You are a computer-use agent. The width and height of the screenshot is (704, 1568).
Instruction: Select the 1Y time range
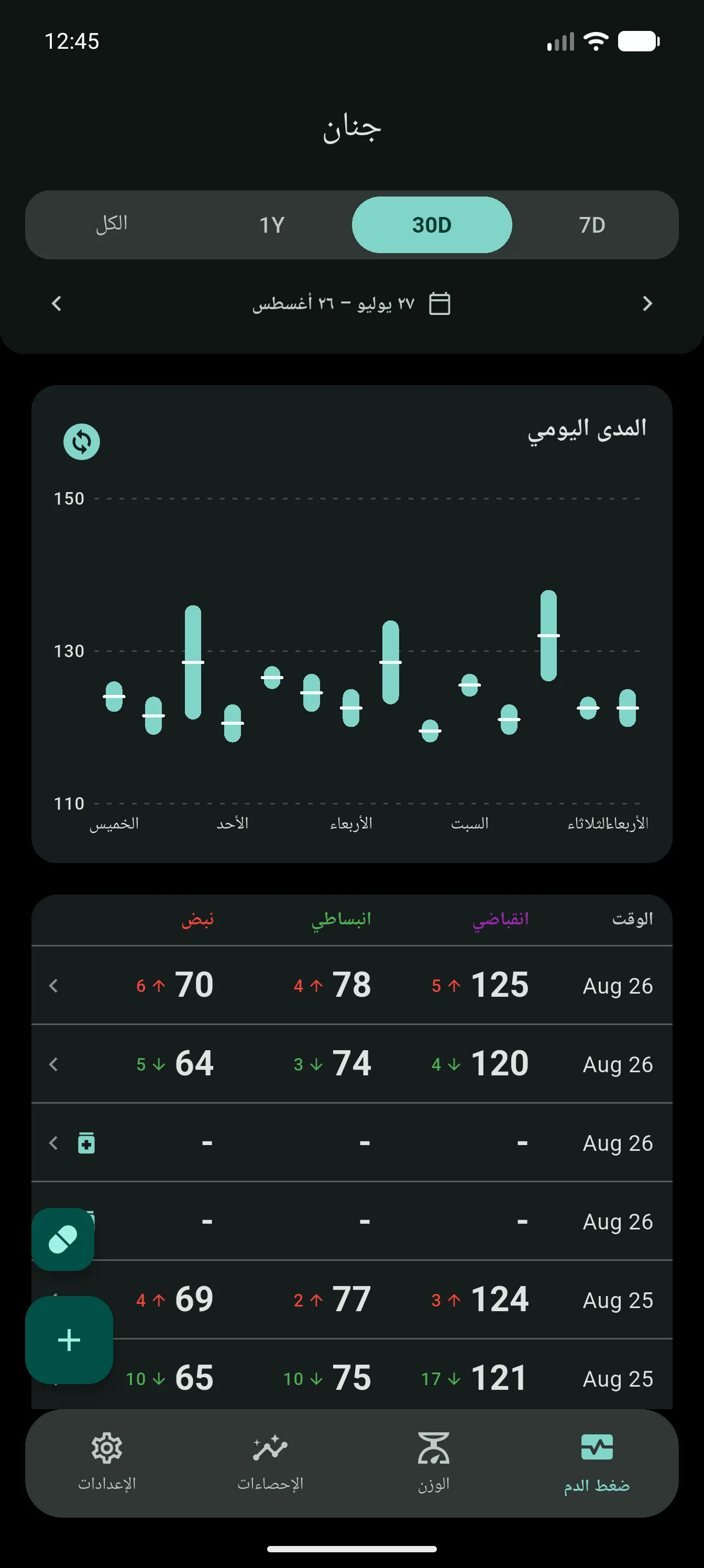272,225
